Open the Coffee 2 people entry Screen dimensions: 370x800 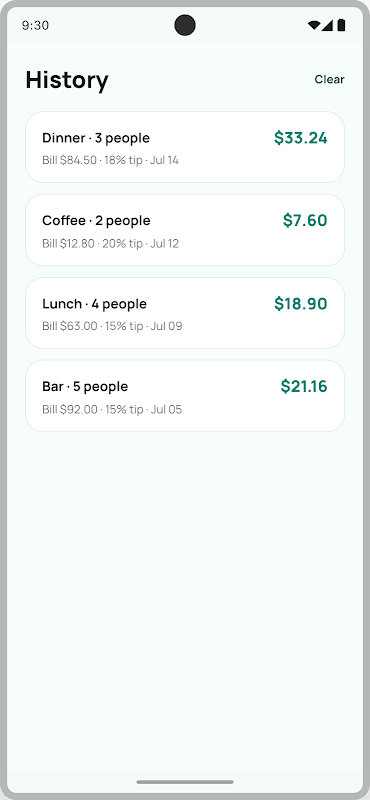pos(185,230)
